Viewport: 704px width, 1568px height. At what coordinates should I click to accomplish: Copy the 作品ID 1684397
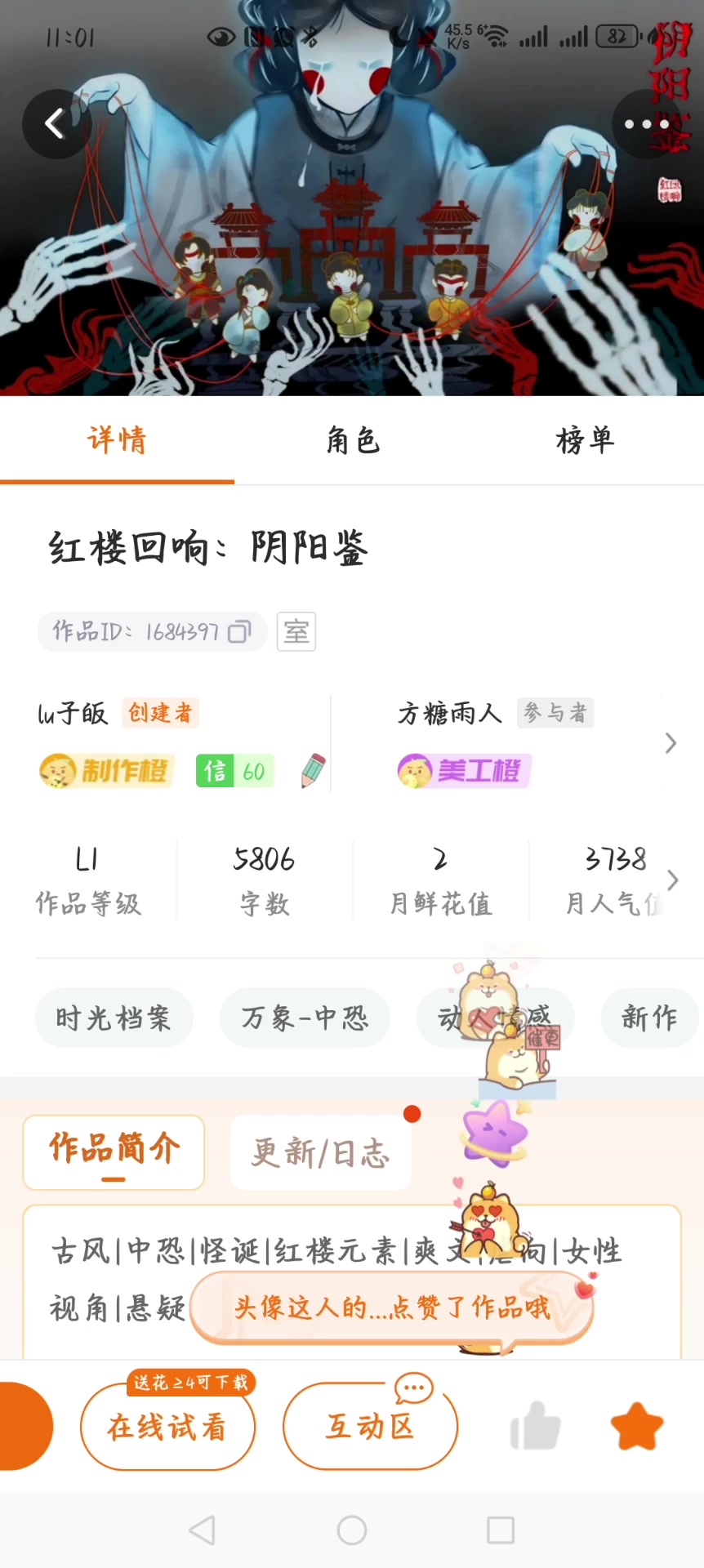point(239,631)
